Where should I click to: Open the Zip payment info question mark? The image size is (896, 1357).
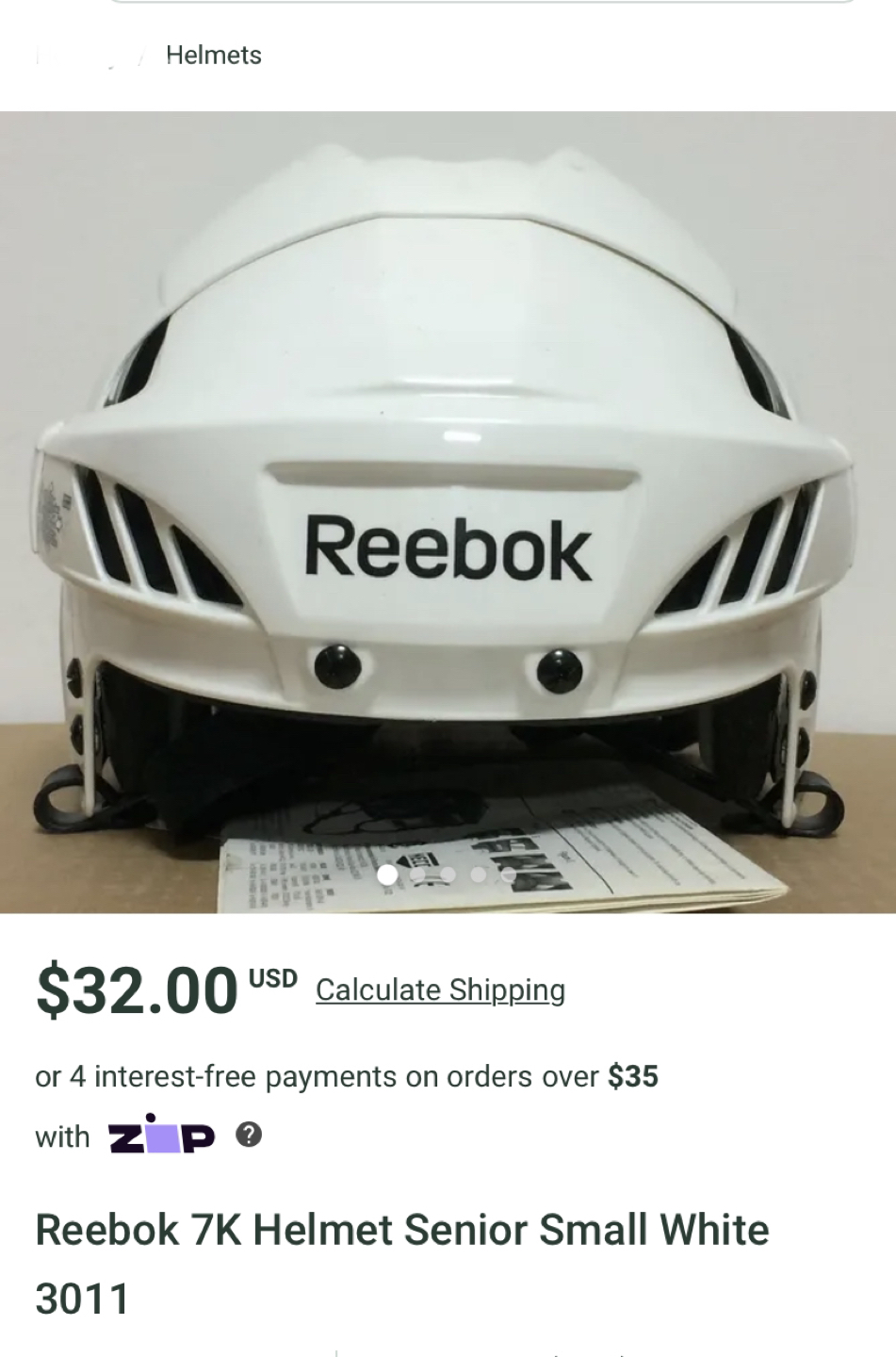[x=249, y=1135]
